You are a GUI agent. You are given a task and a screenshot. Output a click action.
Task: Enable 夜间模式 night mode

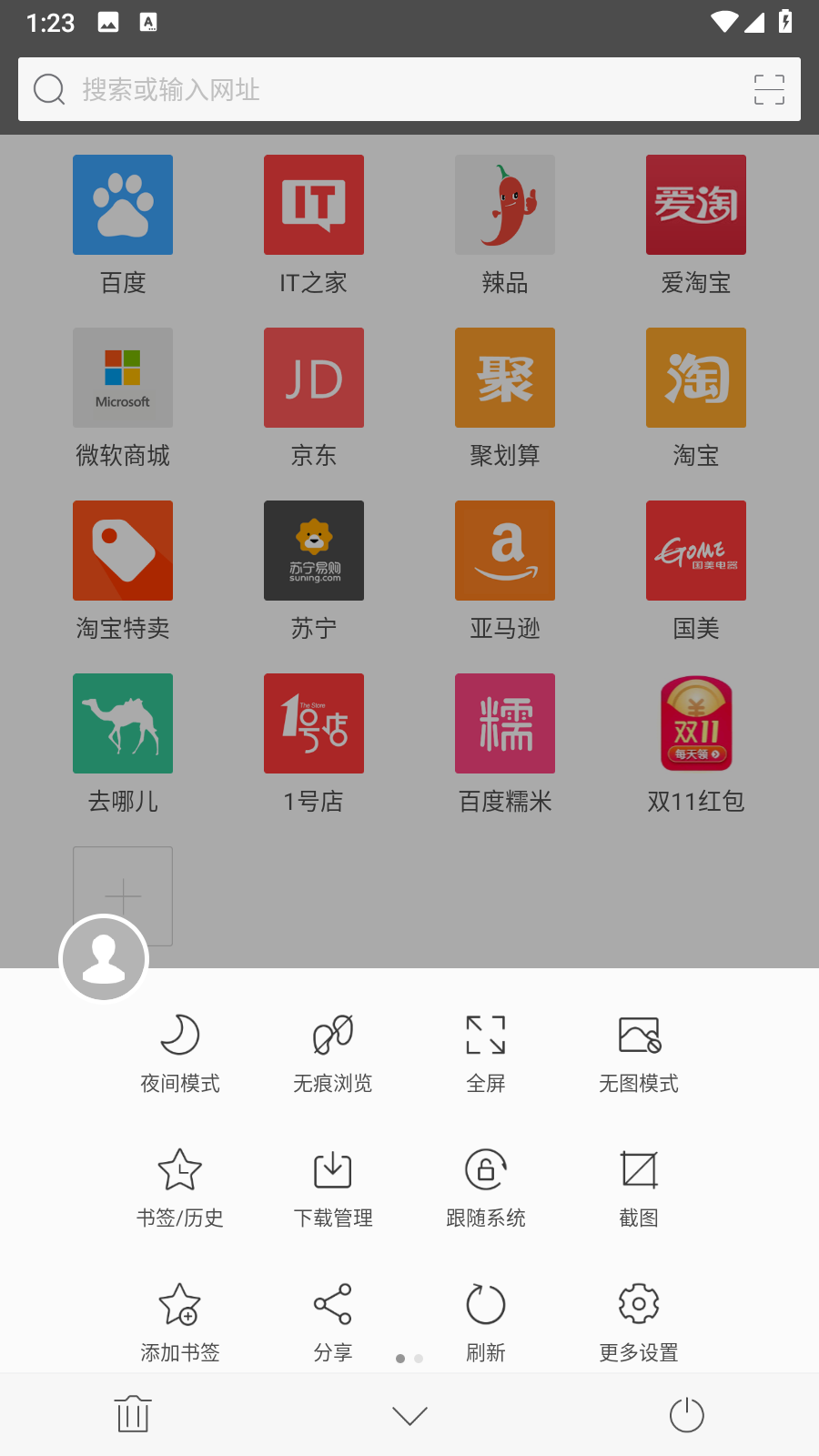[x=179, y=1051]
